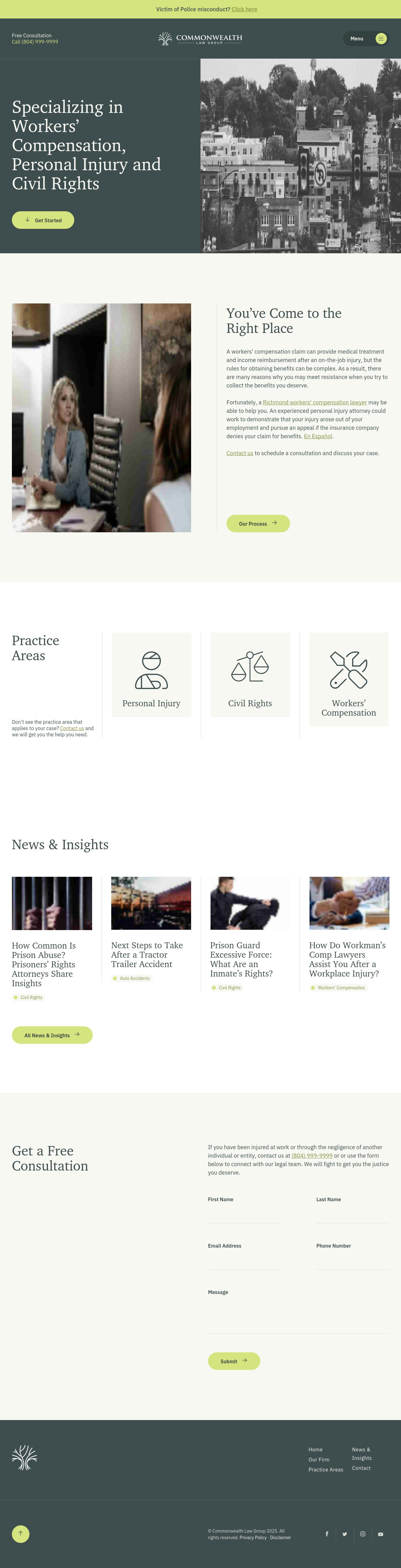This screenshot has height=1568, width=401.
Task: Open the Facebook icon in the footer
Action: 327,1534
